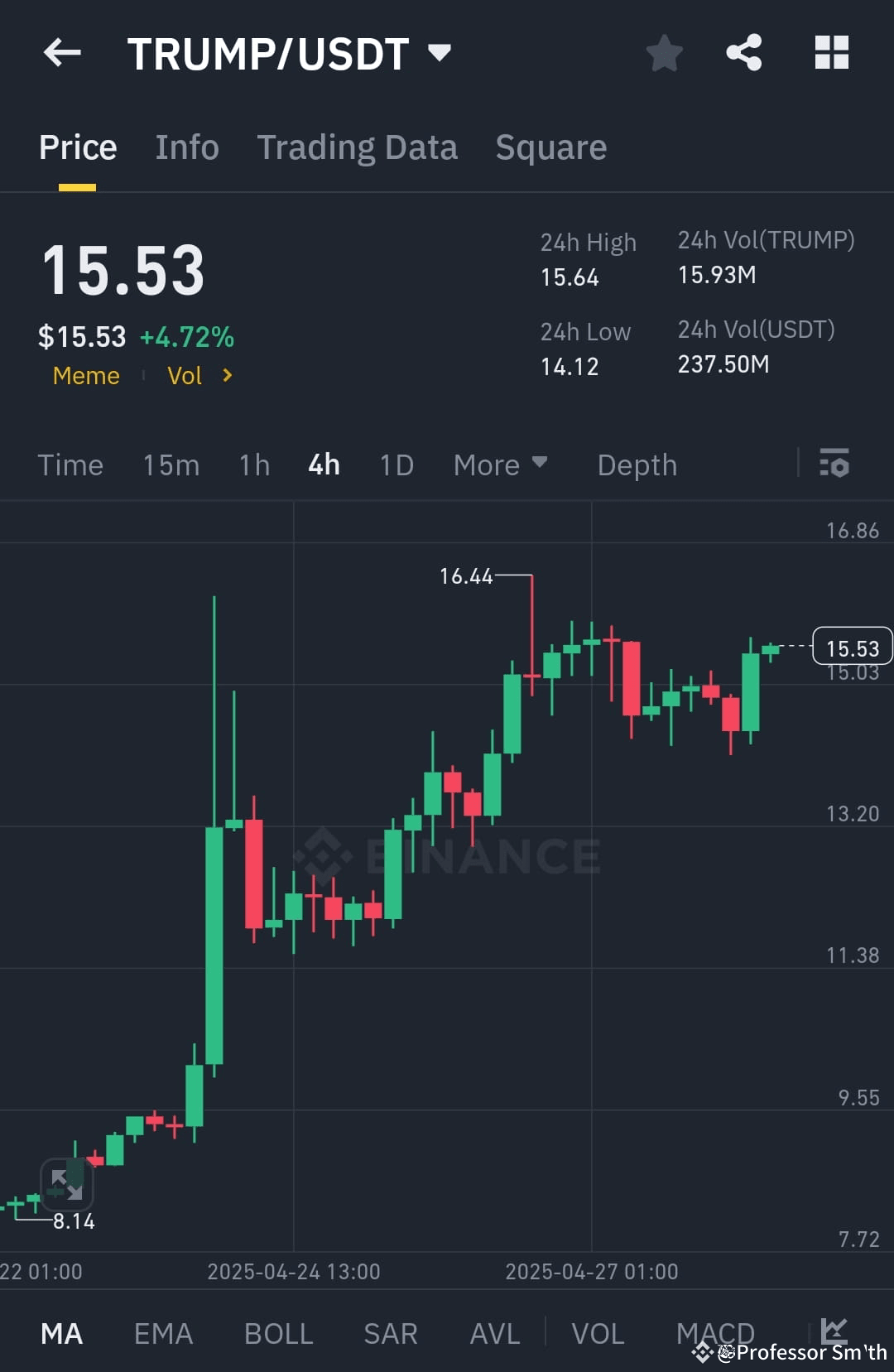
Task: Open the share icon
Action: (743, 52)
